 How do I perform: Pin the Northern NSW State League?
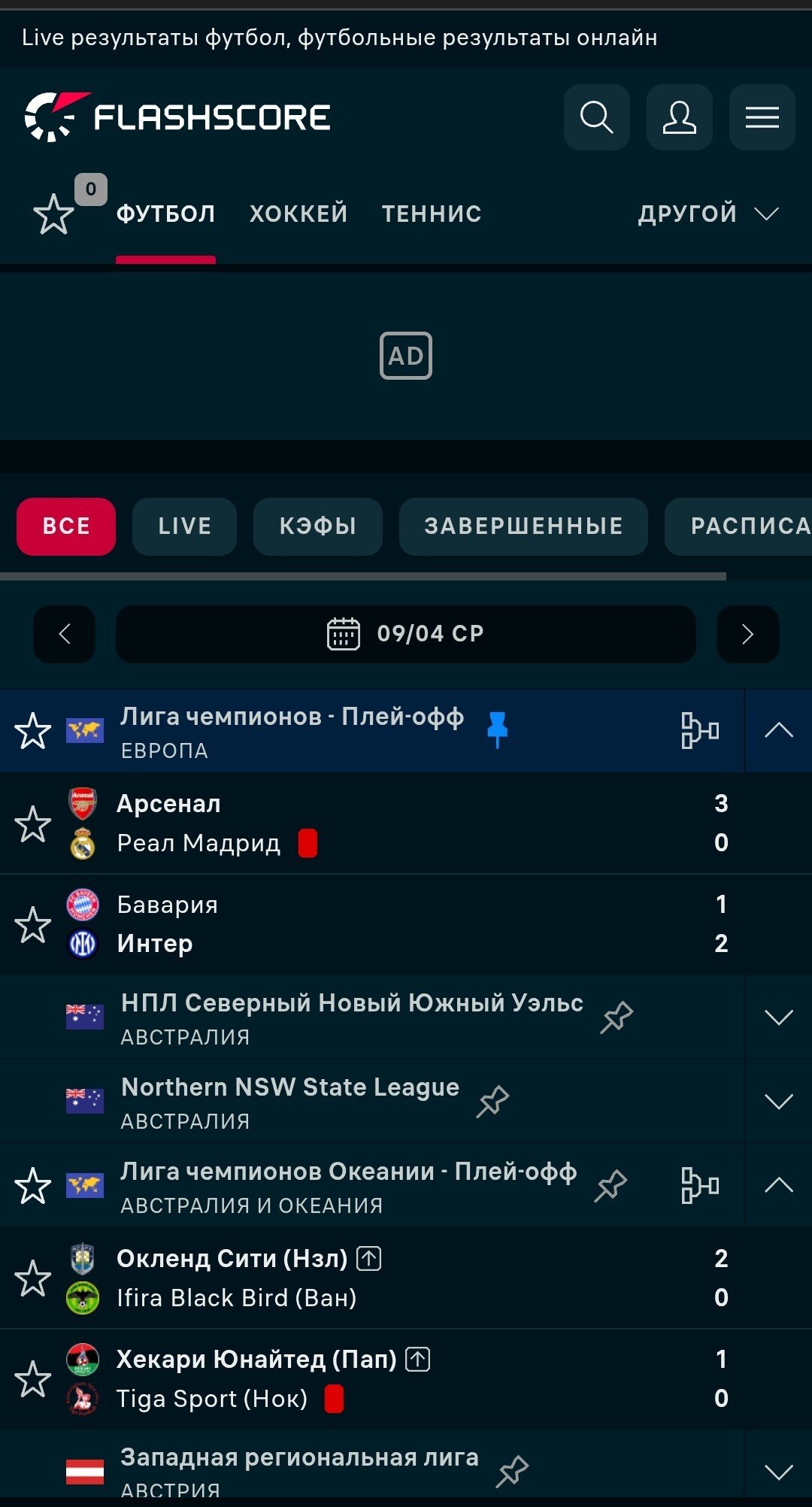493,1102
